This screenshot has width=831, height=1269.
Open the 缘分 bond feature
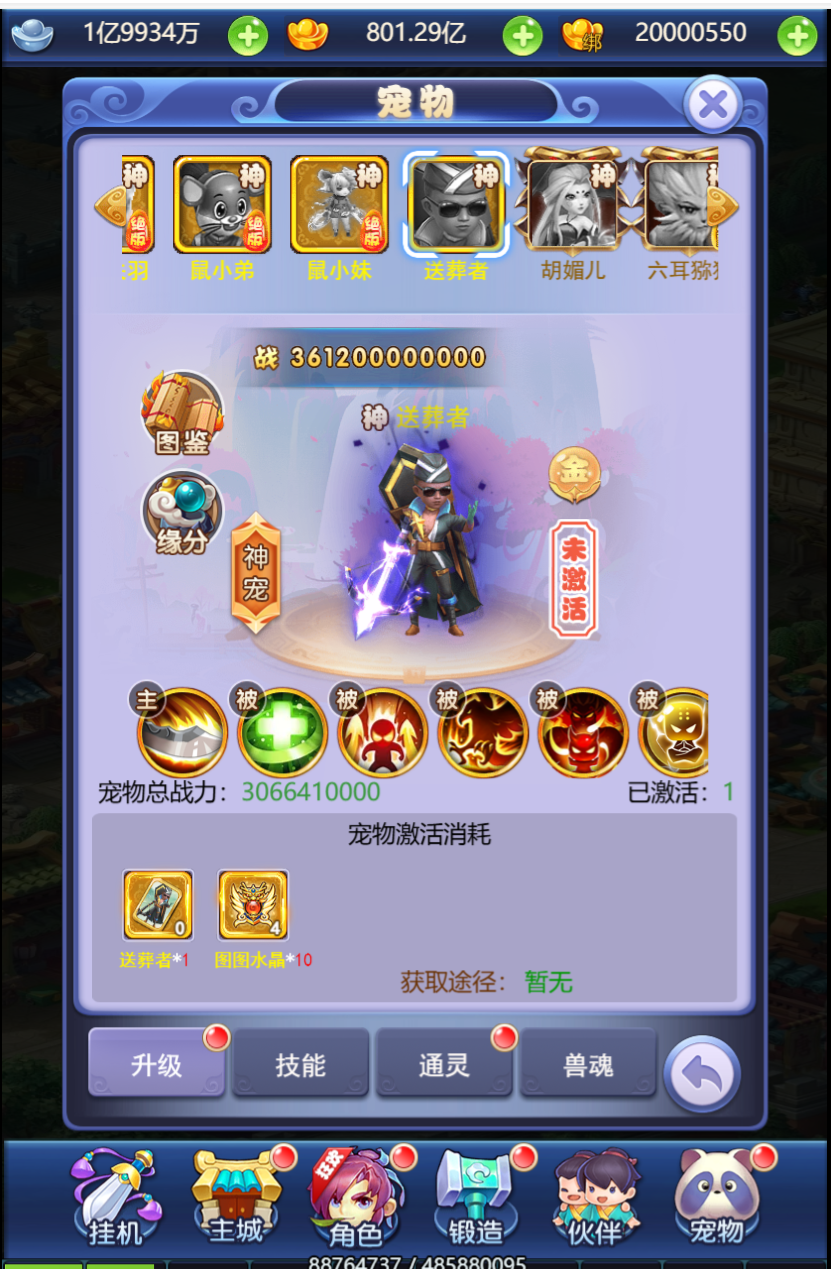(x=181, y=513)
